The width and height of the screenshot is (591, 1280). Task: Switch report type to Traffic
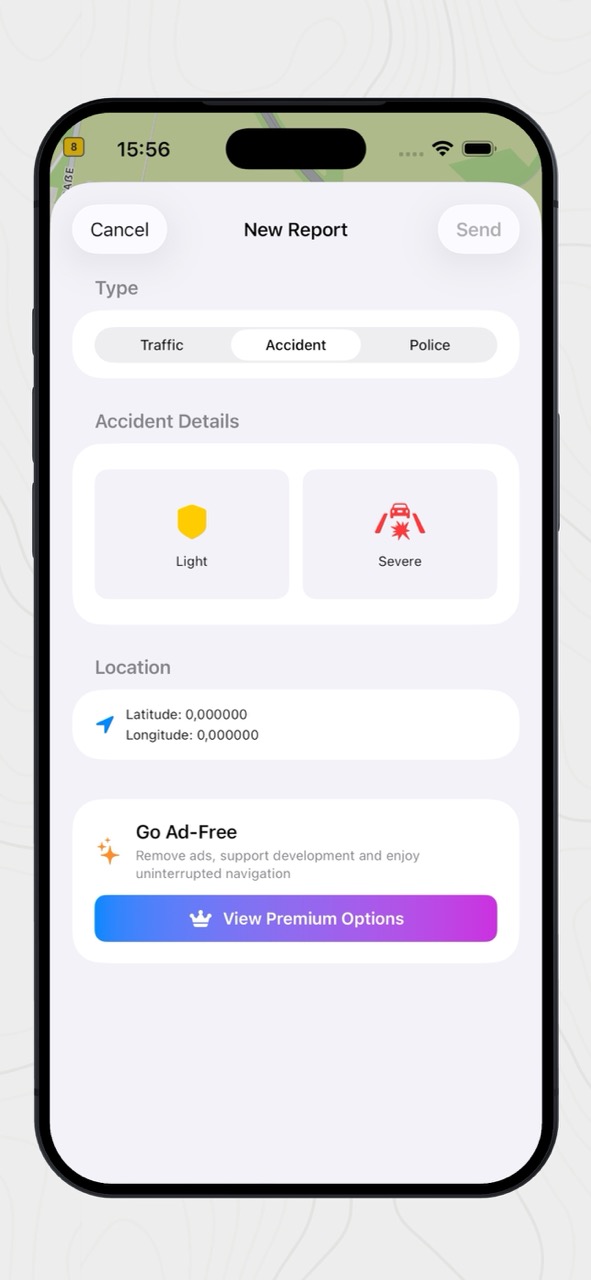tap(162, 345)
